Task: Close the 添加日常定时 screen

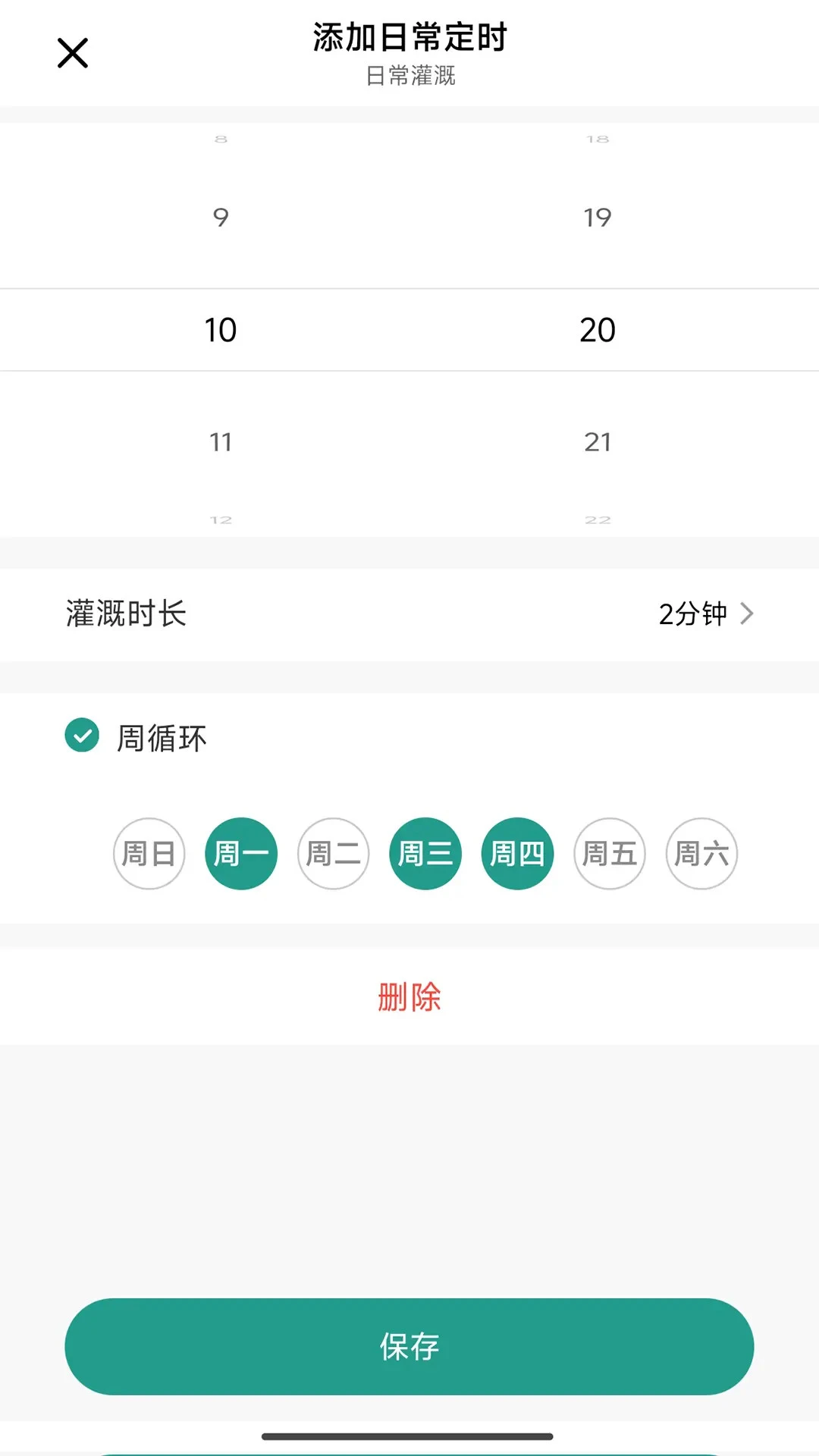Action: 72,53
